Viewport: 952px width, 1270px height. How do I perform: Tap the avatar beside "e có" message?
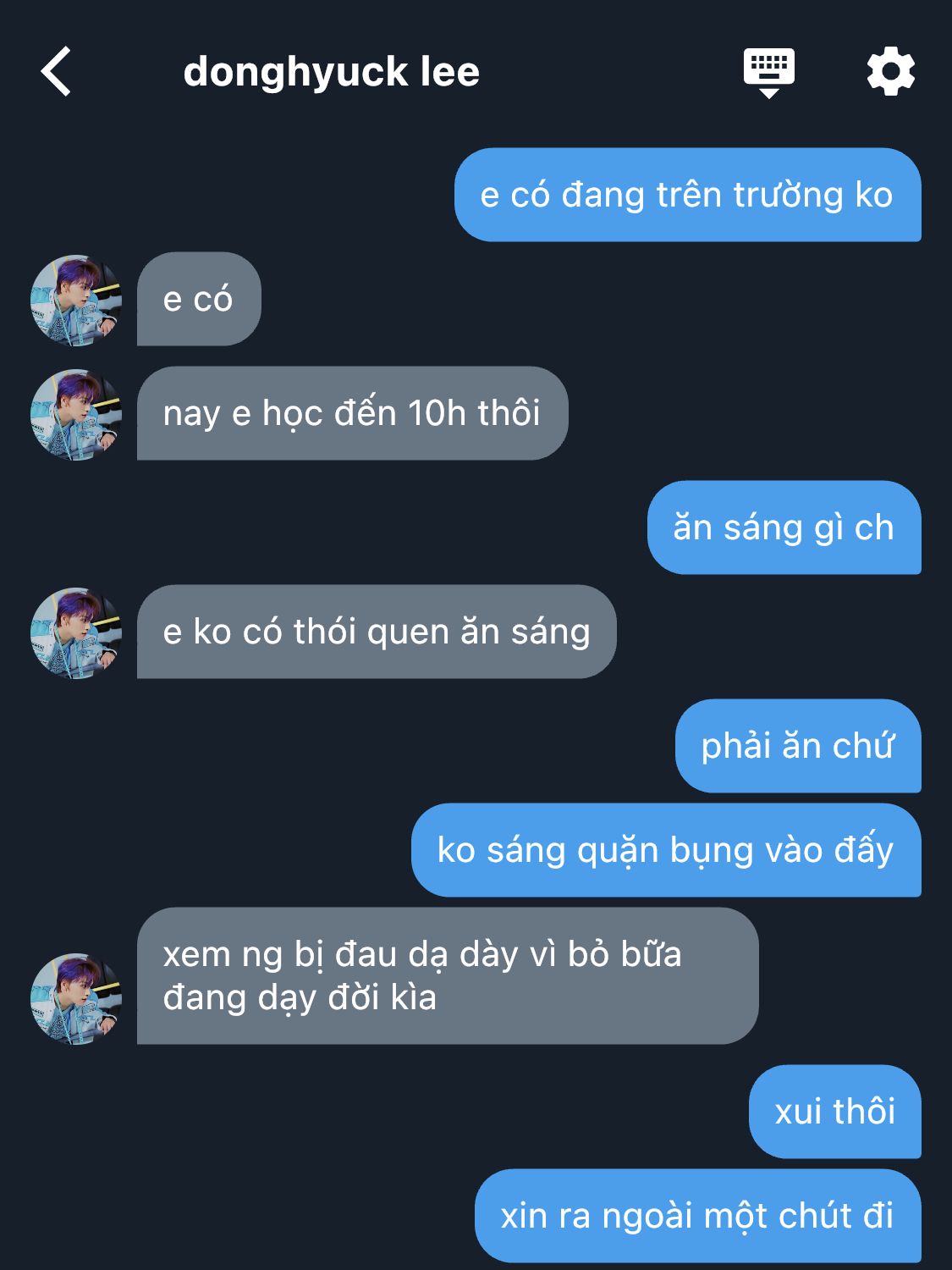(x=76, y=301)
